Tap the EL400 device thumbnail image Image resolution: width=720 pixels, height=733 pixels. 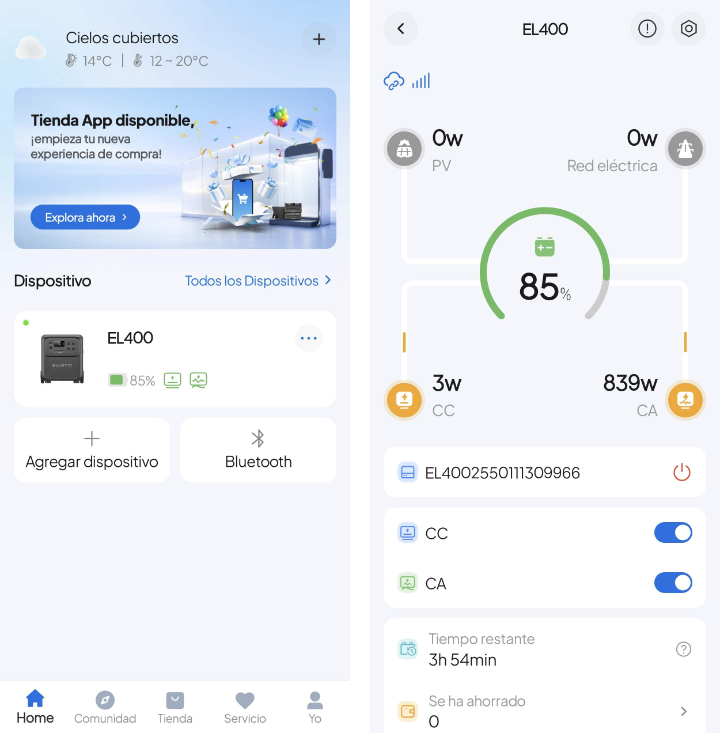(61, 356)
